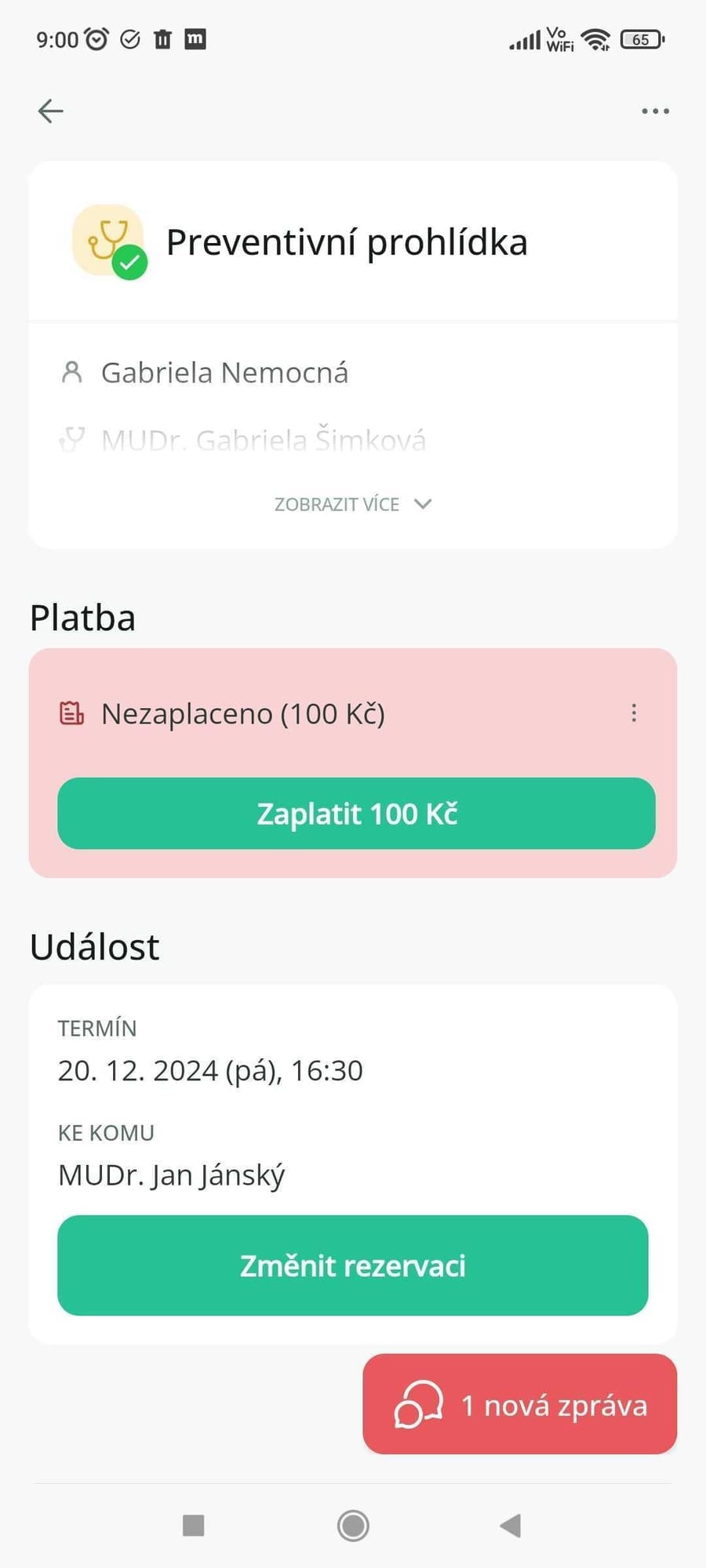Select MUDr. Jan Jánský under KE KOMU
The image size is (706, 1568).
[x=172, y=1174]
